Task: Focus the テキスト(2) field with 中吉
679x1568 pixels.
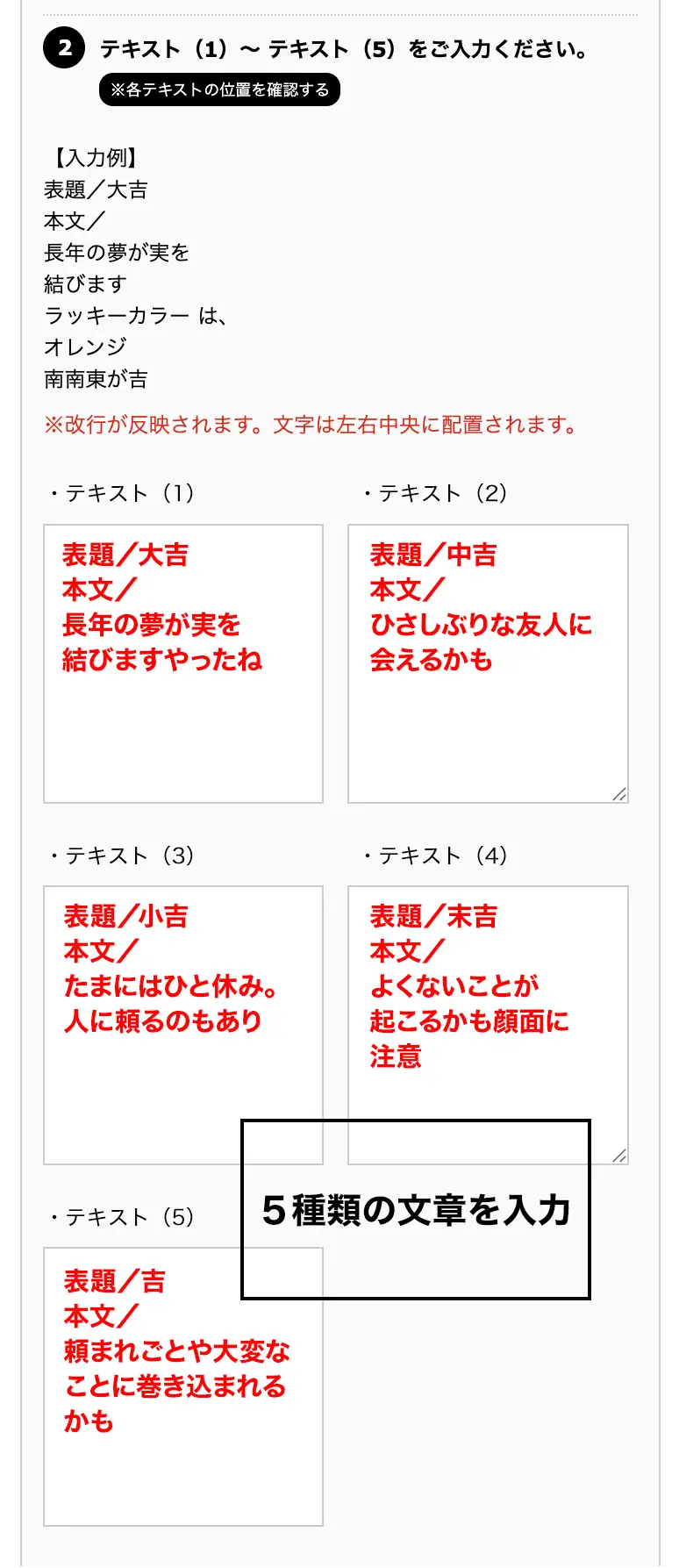Action: tap(488, 663)
